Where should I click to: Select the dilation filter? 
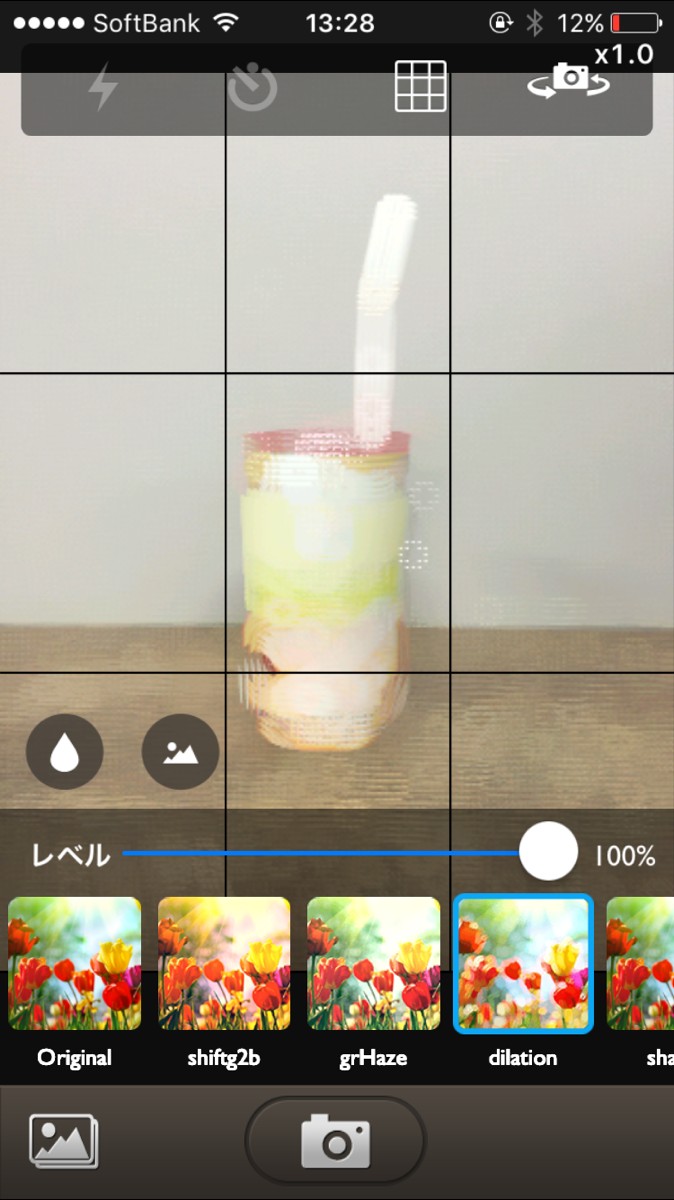point(523,964)
